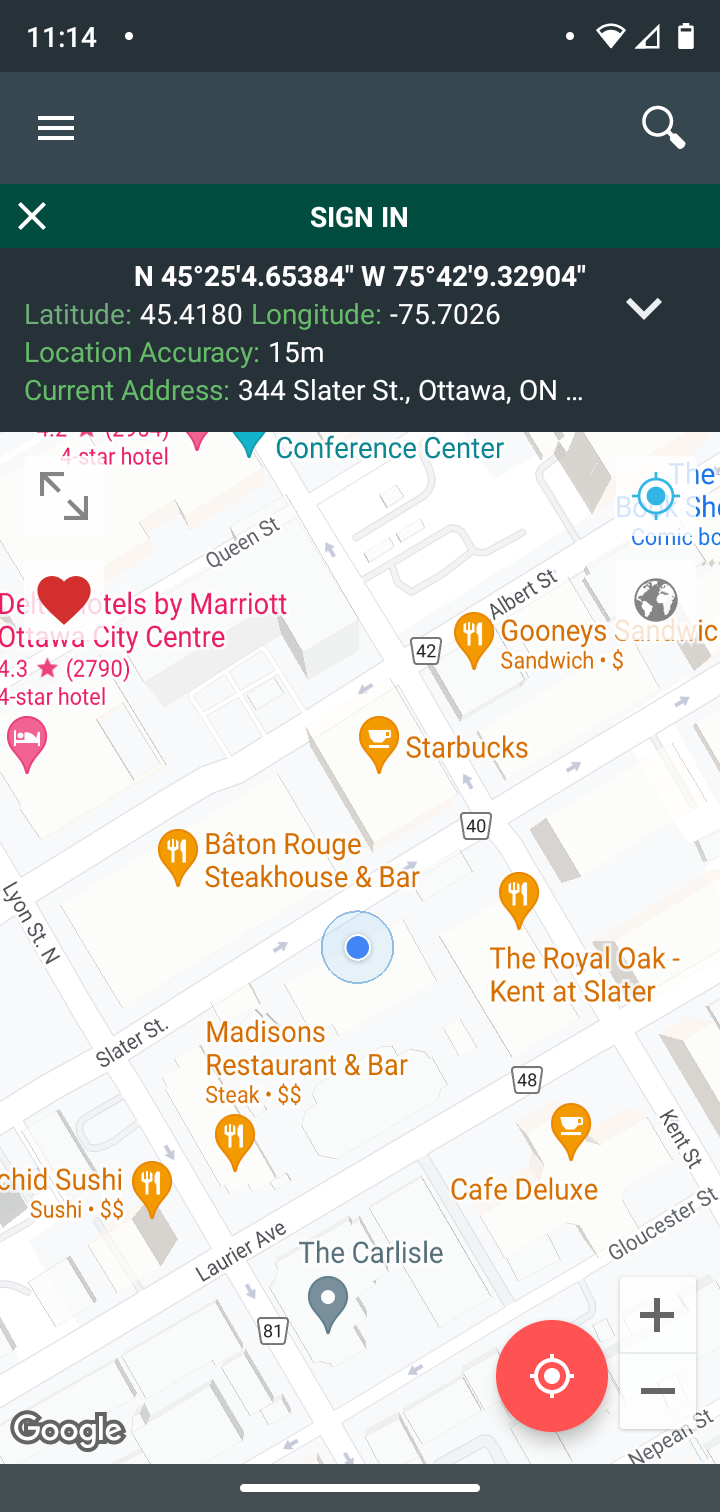Open the Gooneys Sandwich pin

(x=473, y=637)
